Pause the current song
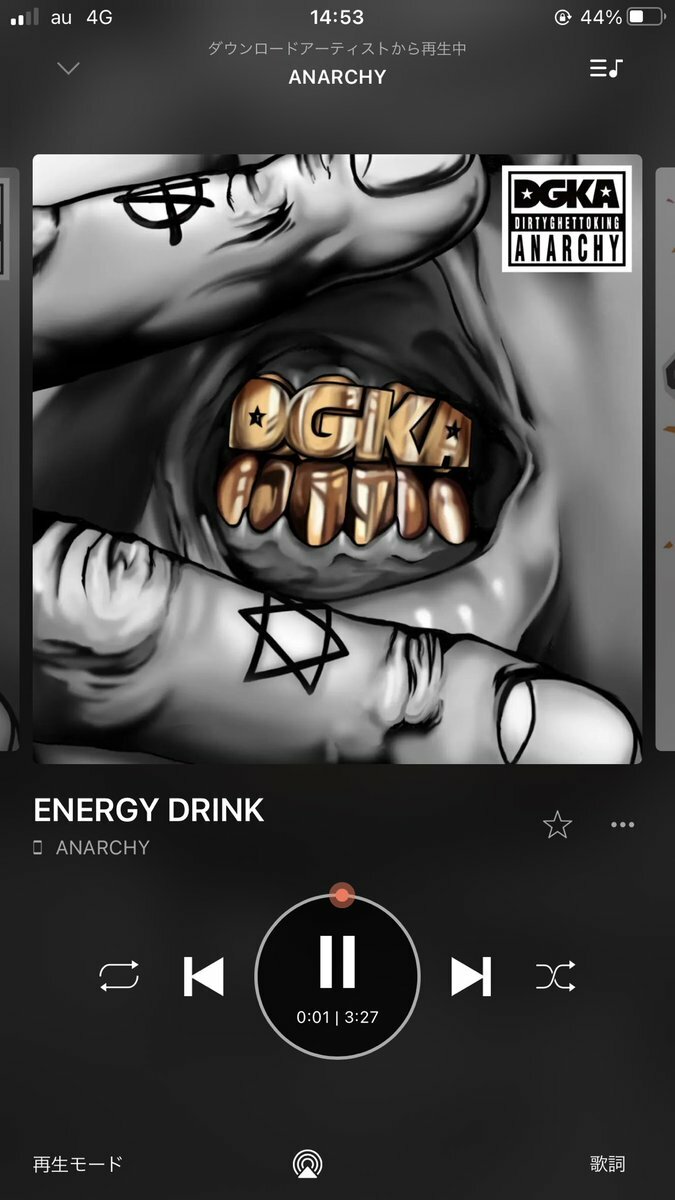Screen dimensions: 675x1200 337,961
